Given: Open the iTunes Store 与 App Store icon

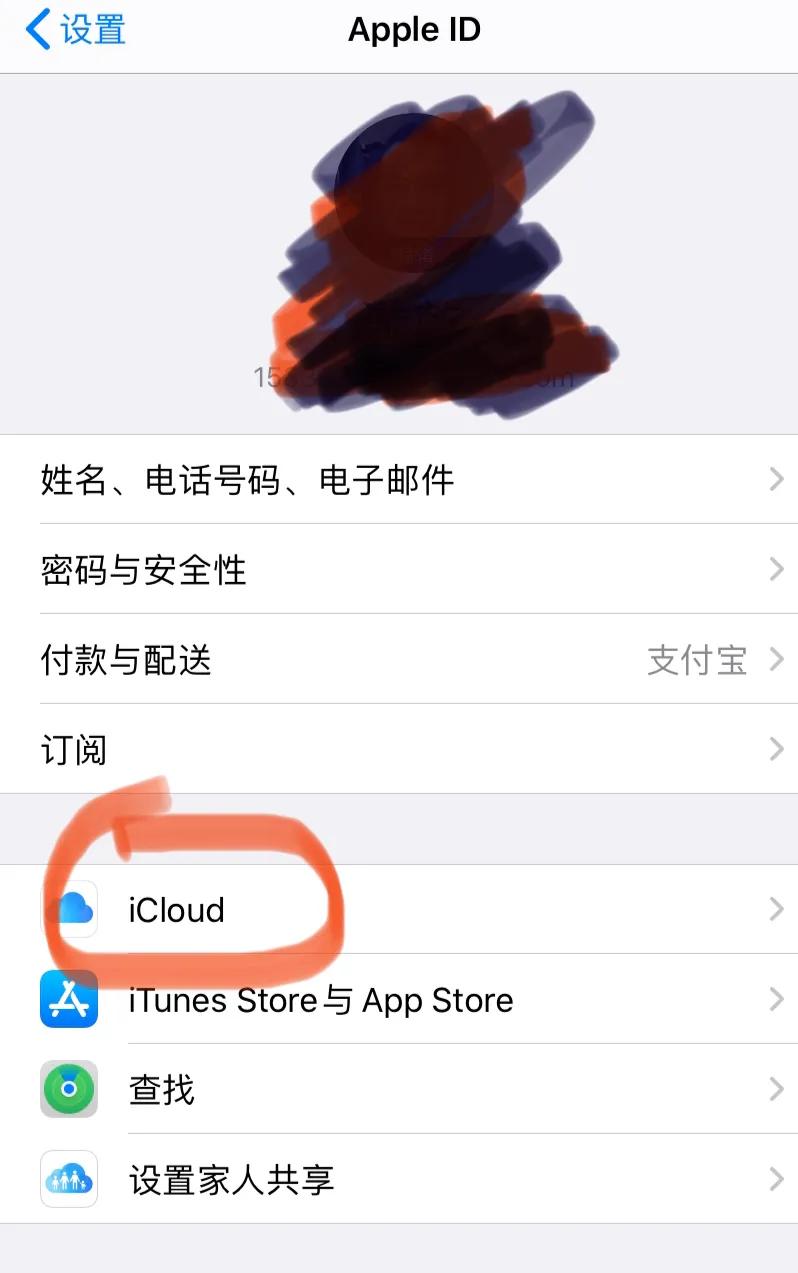Looking at the screenshot, I should coord(68,999).
